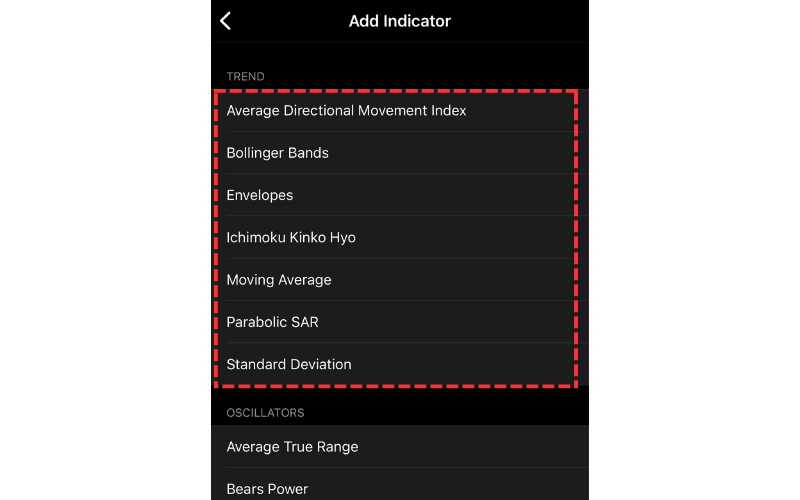Open Average True Range oscillator

tap(292, 447)
